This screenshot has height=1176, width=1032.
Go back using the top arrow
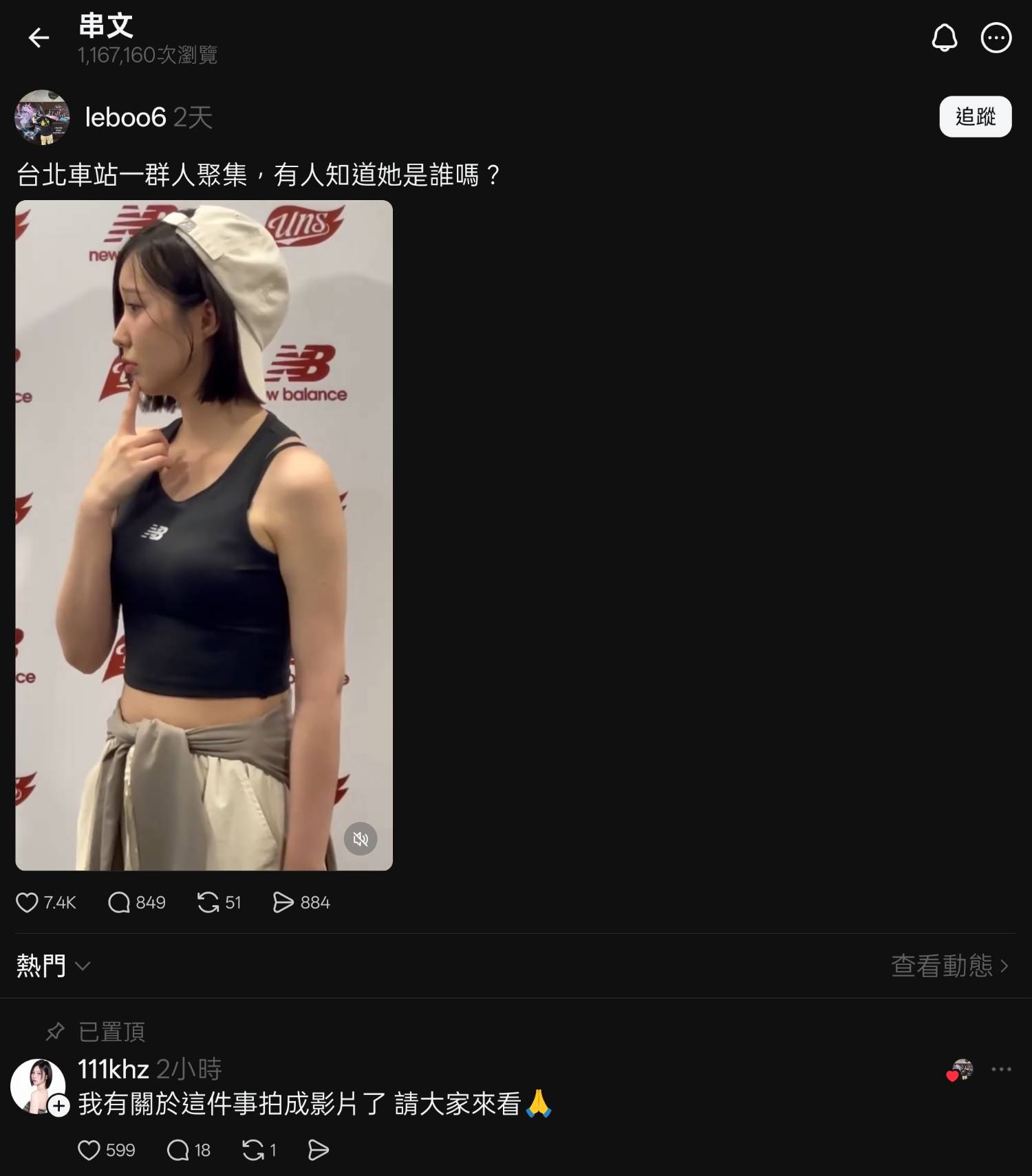(x=39, y=37)
